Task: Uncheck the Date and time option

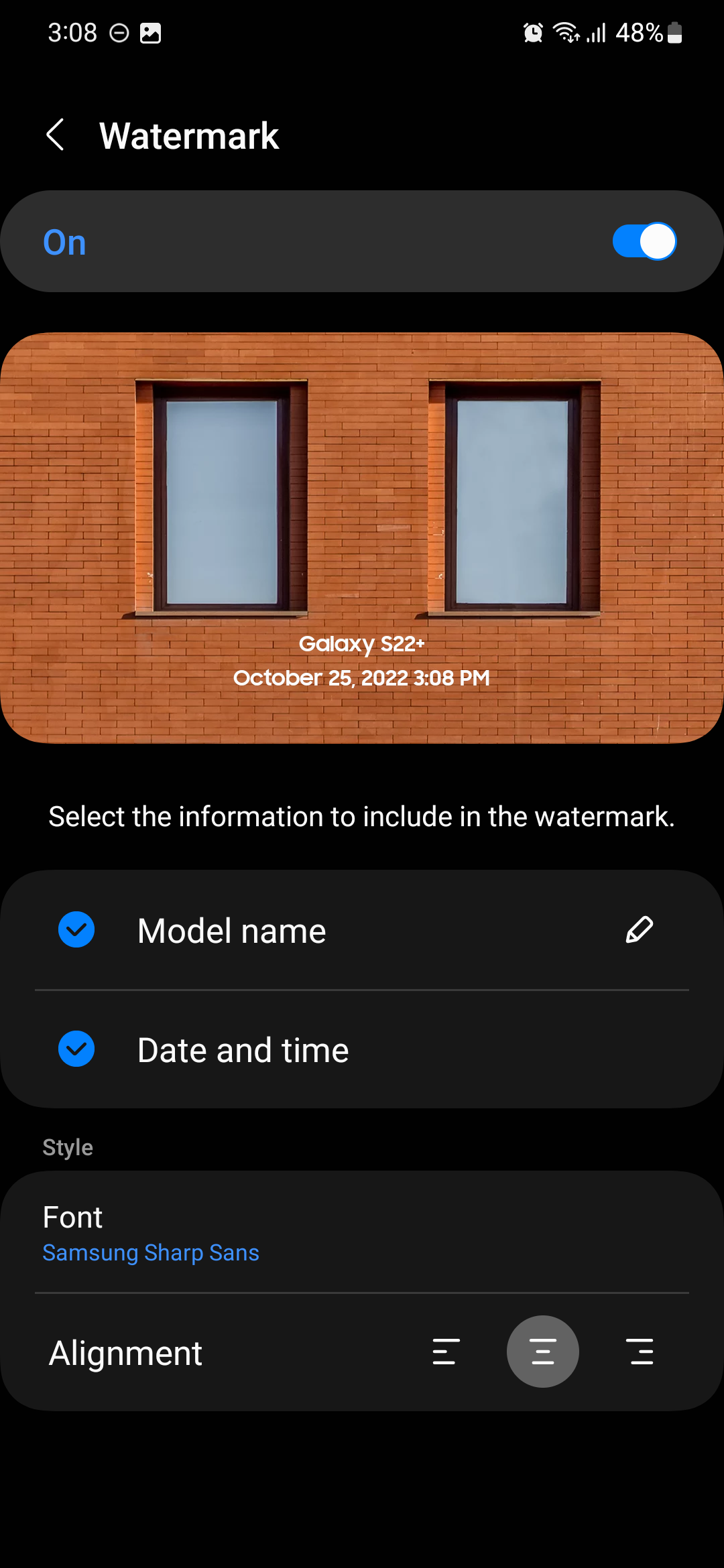Action: (x=76, y=1049)
